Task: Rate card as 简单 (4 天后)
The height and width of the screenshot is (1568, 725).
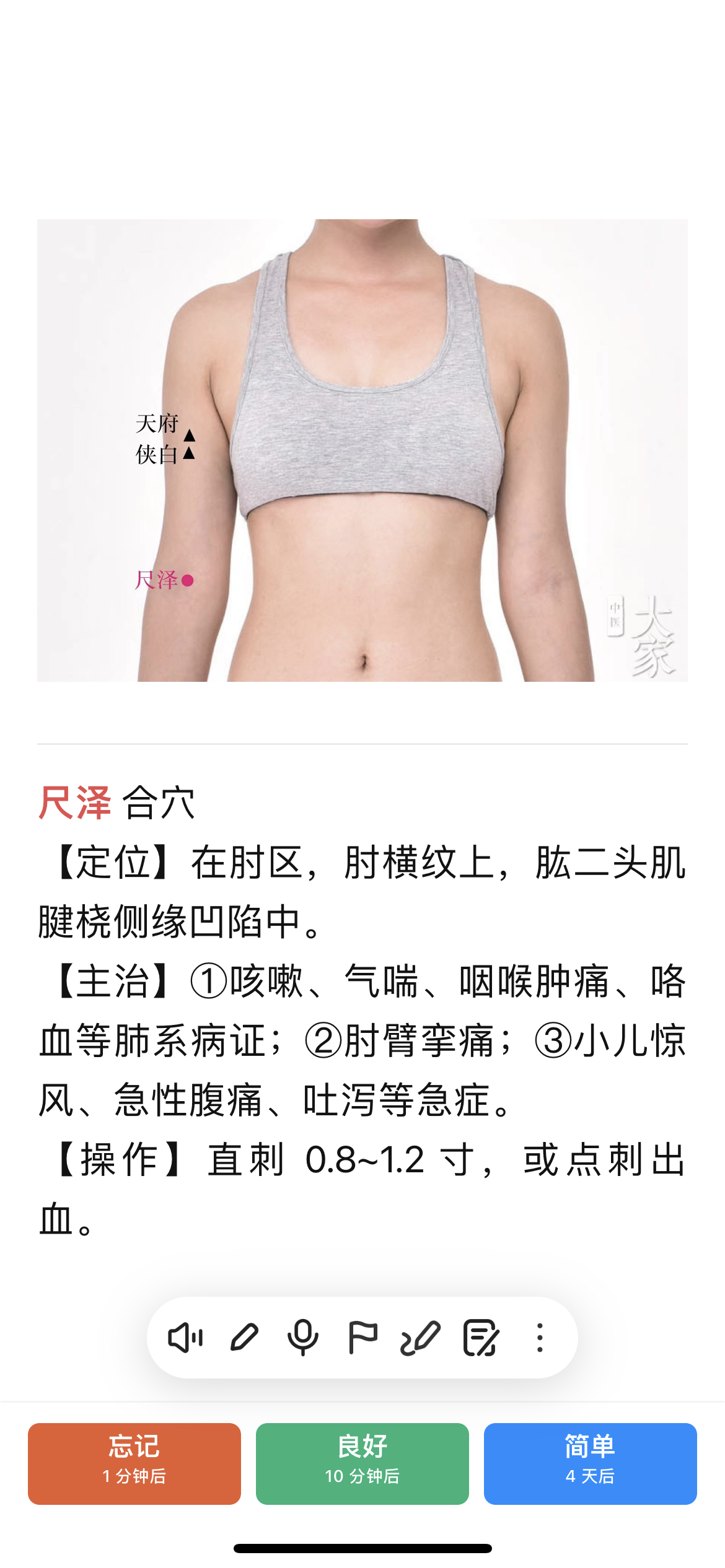Action: [x=590, y=1463]
